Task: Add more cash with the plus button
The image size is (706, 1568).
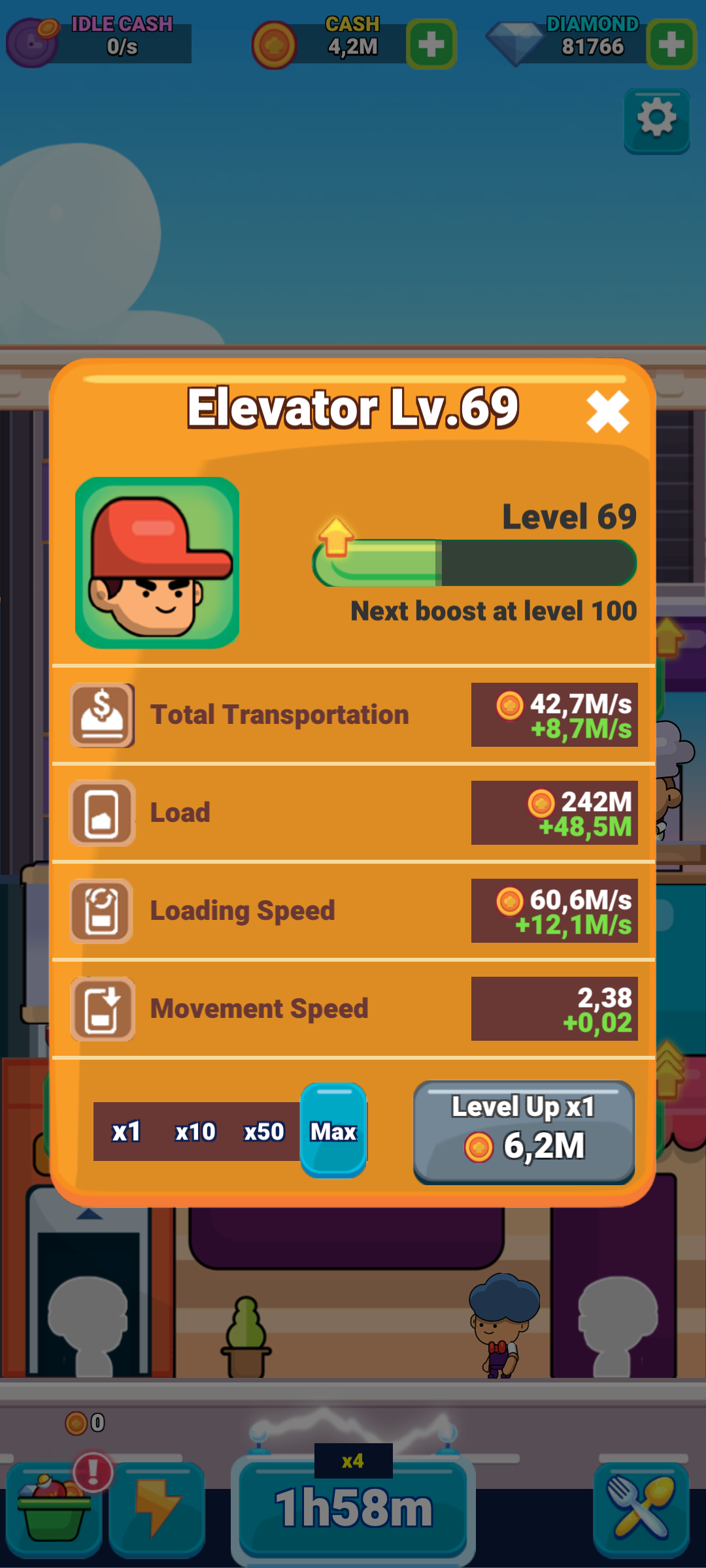Action: coord(431,44)
